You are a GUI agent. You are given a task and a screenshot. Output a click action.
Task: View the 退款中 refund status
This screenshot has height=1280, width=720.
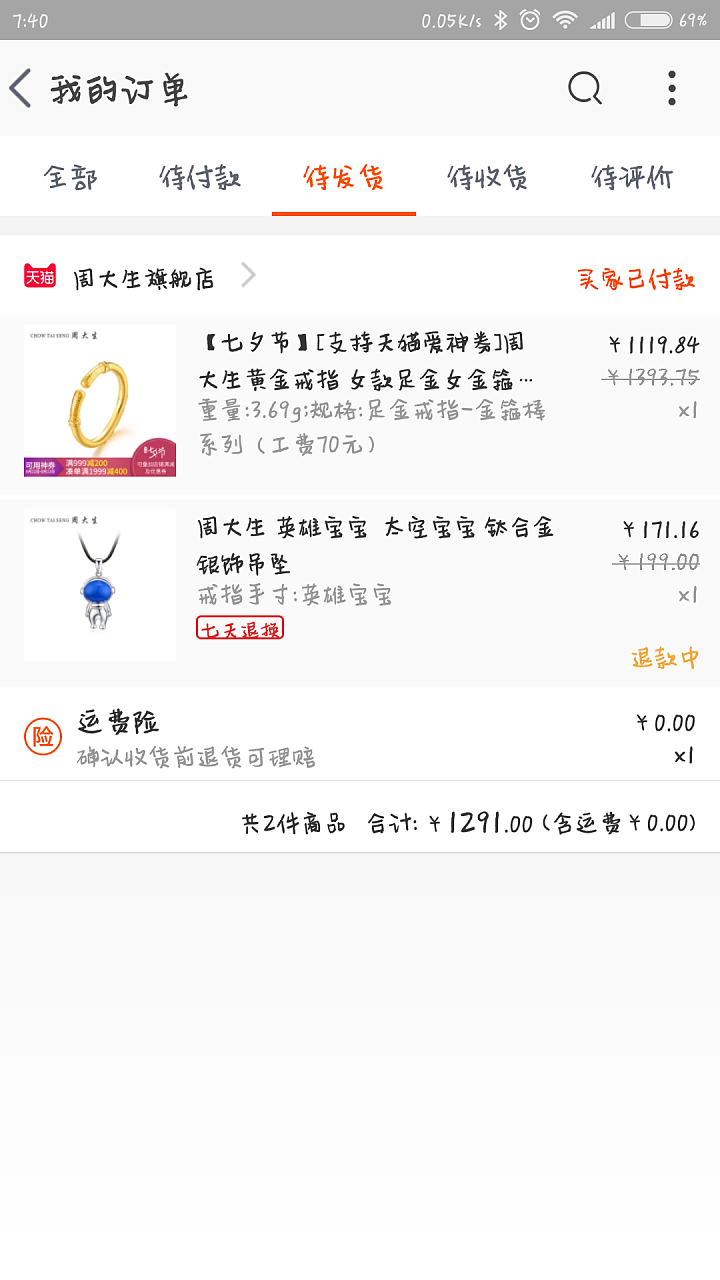(x=664, y=658)
